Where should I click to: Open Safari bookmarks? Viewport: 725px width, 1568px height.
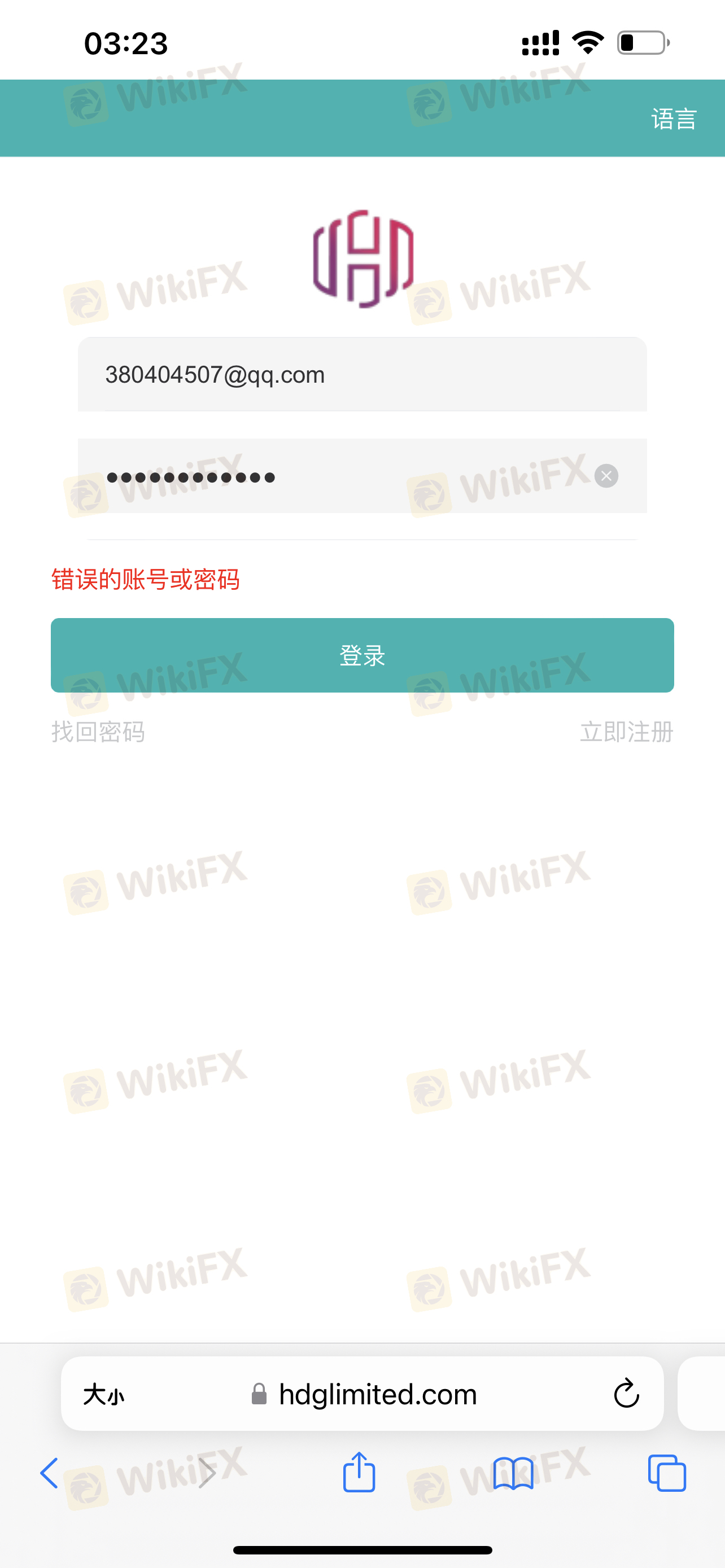tap(513, 1474)
